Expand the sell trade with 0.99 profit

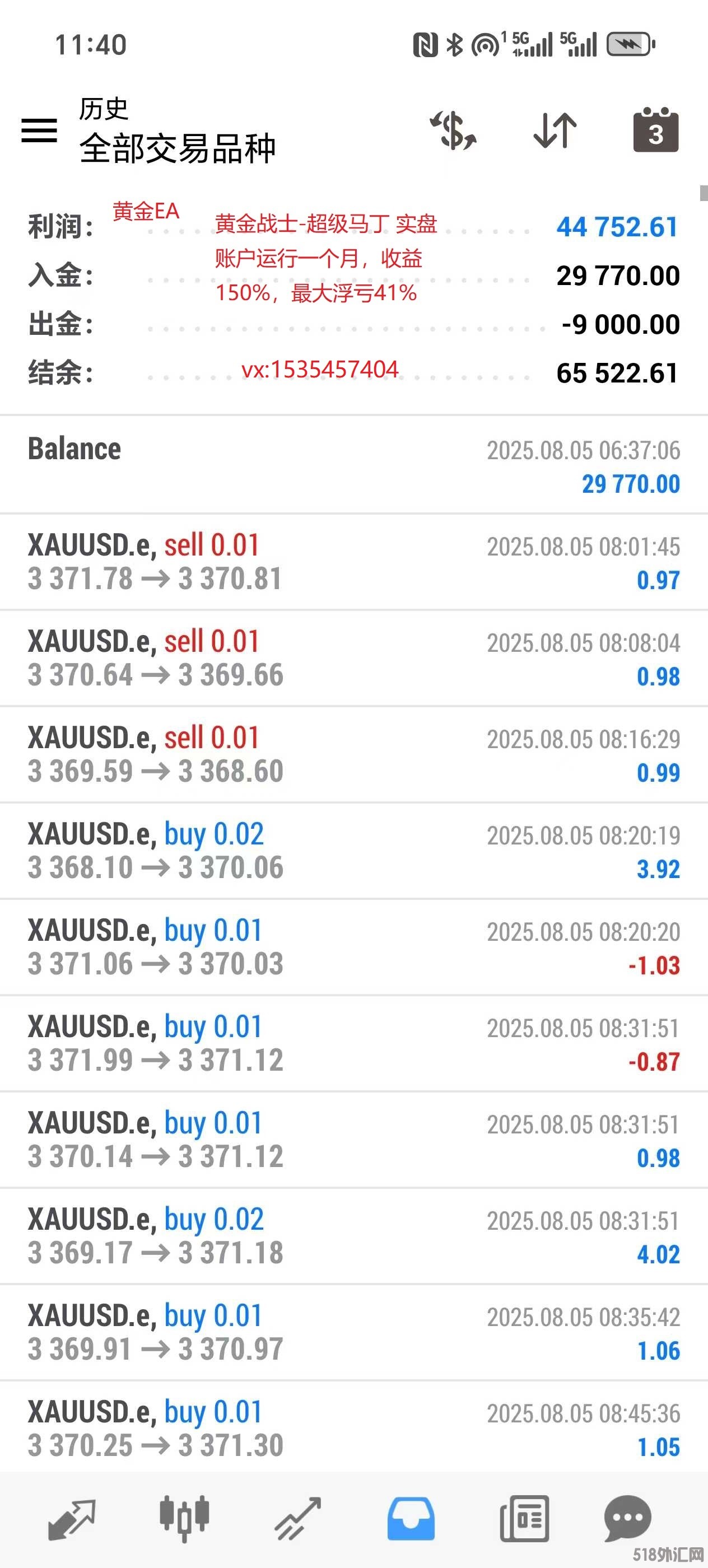coord(353,754)
